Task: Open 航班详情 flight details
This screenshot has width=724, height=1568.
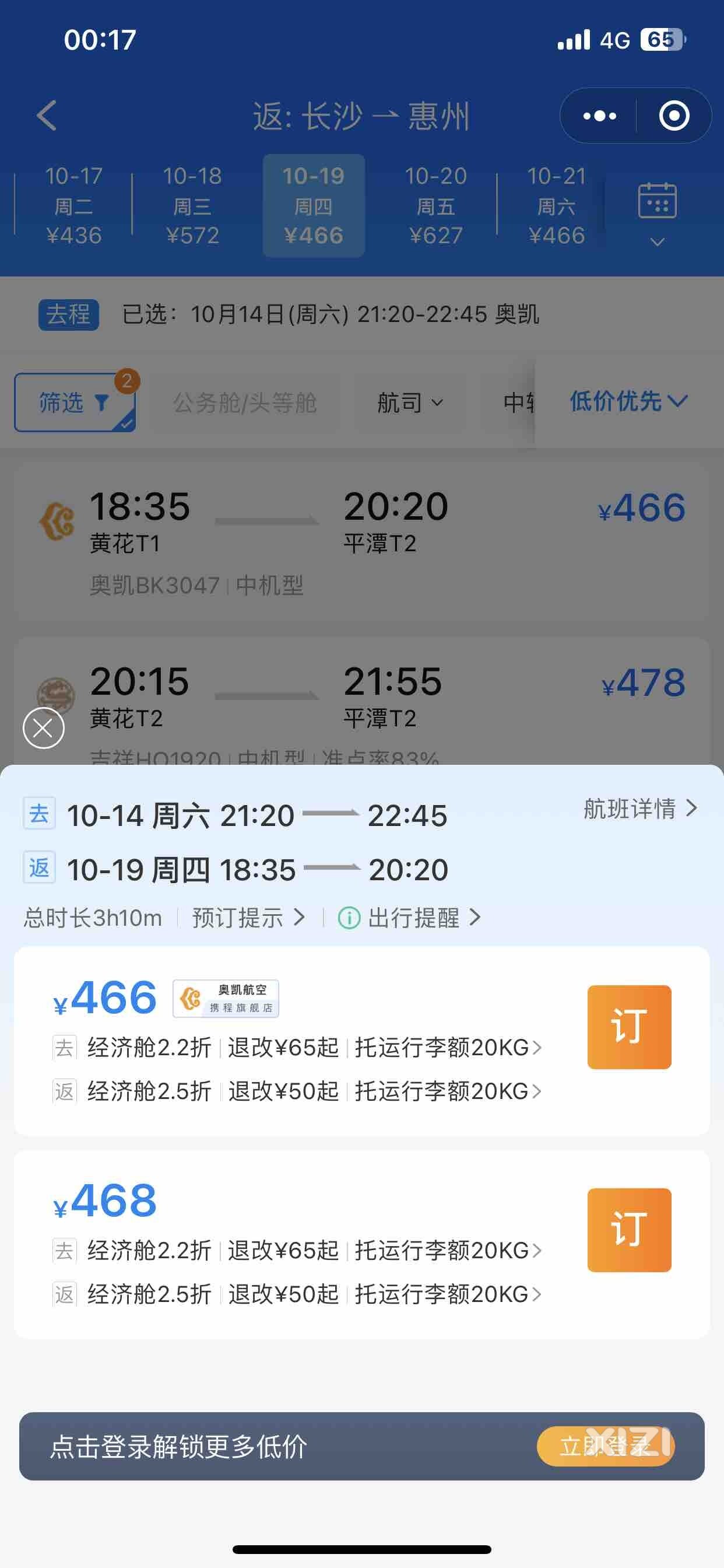Action: 639,809
